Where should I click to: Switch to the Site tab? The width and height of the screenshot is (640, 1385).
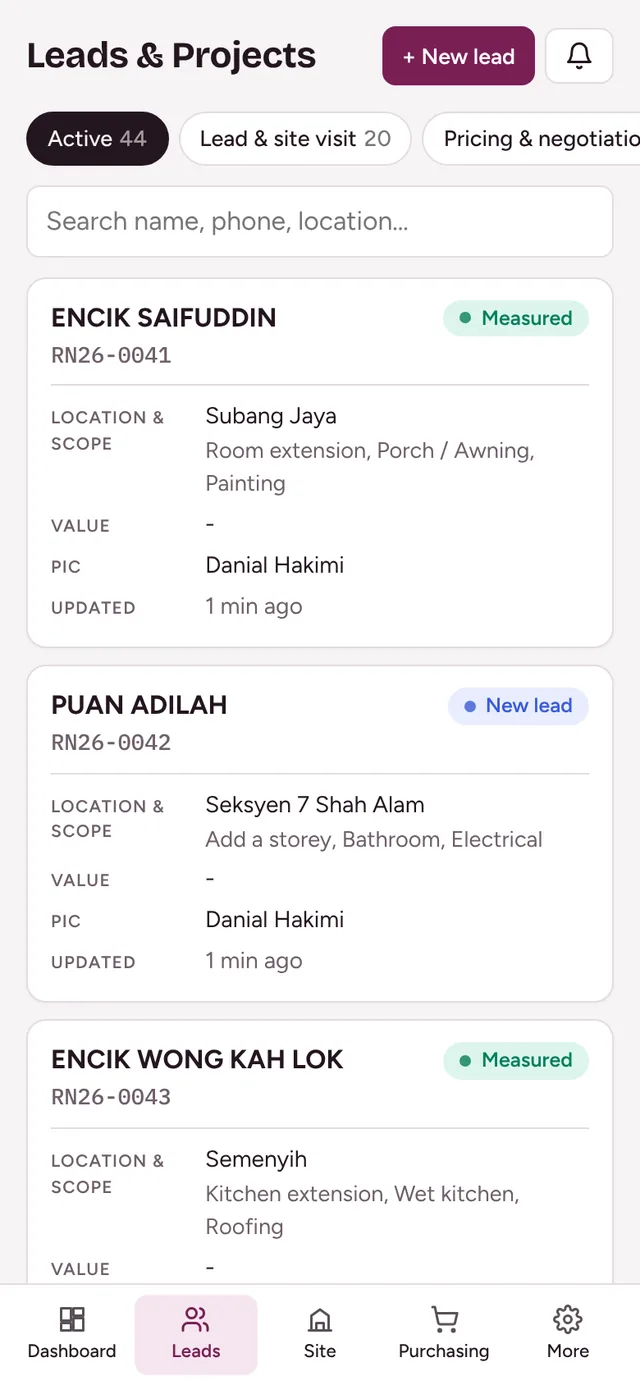[x=320, y=1334]
